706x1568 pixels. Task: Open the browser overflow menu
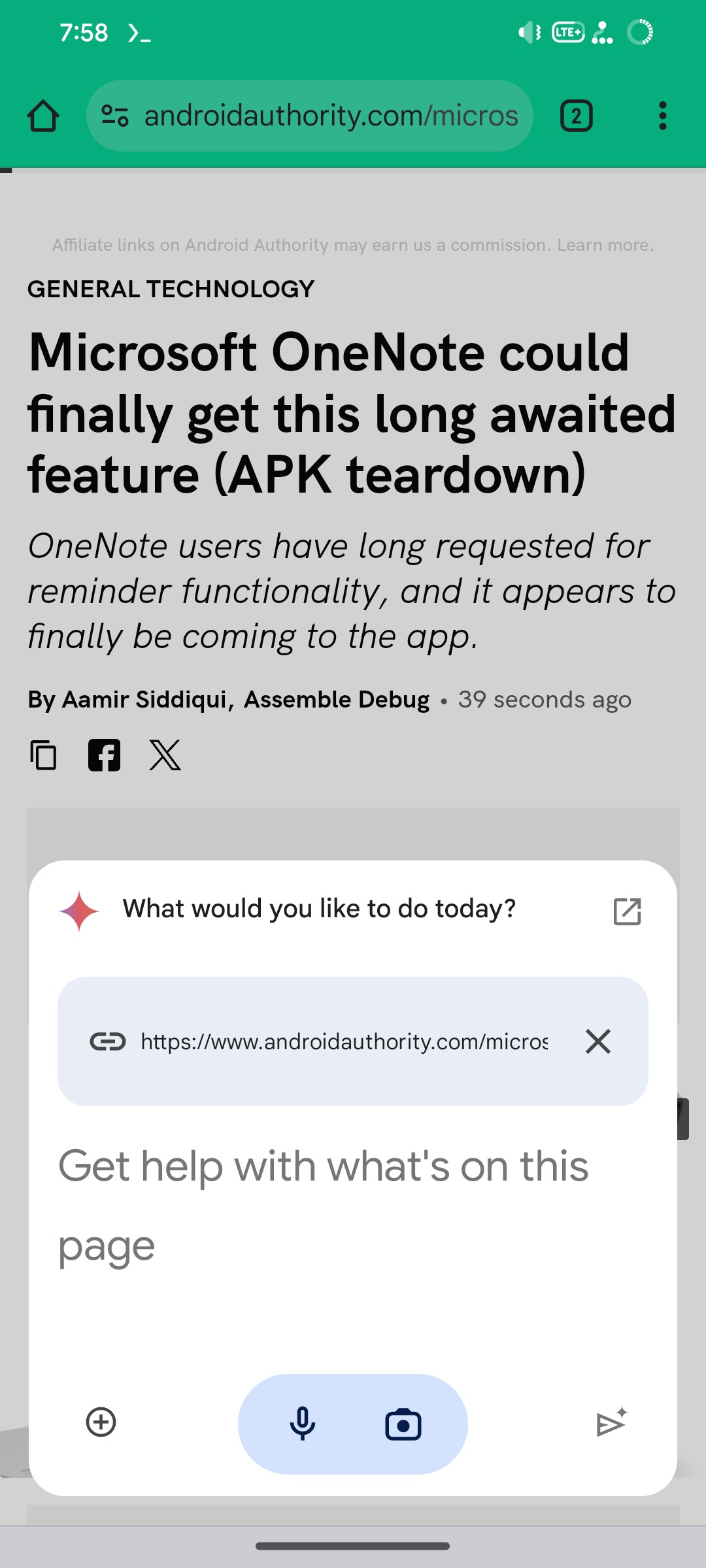pyautogui.click(x=662, y=116)
